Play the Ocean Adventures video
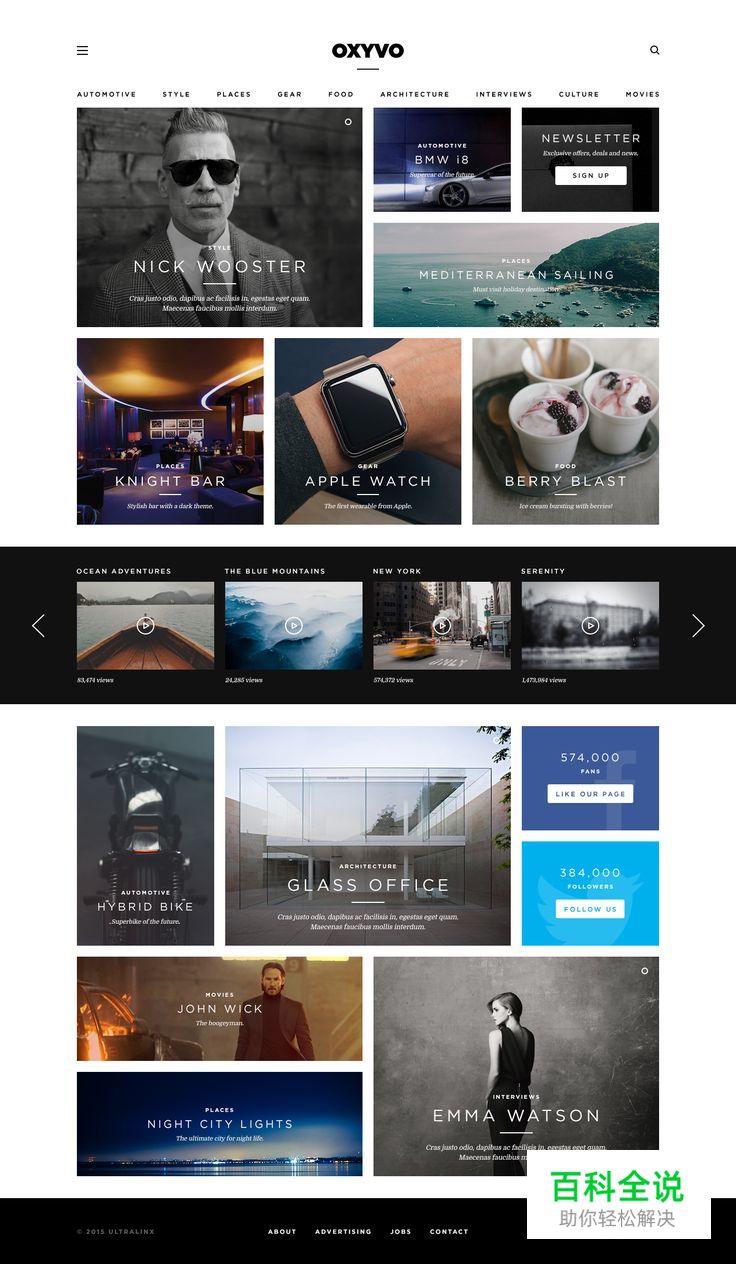 coord(145,625)
